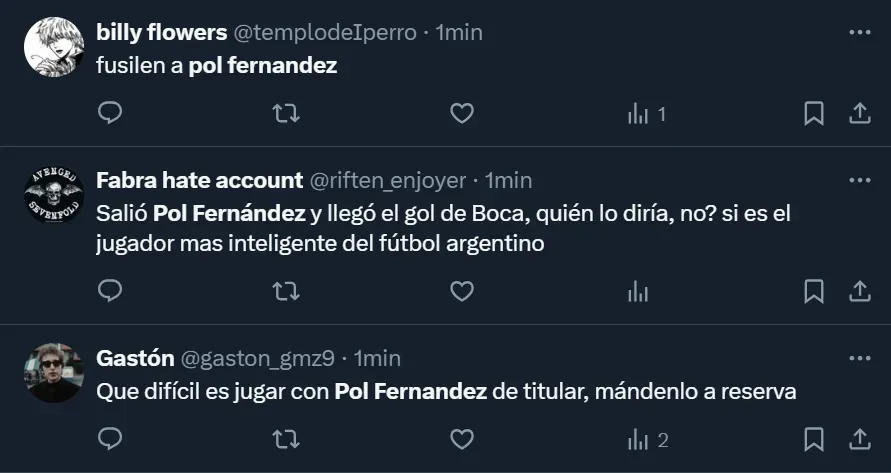Open overflow menu on Fabra hate account's tweet
Image resolution: width=891 pixels, height=473 pixels.
pos(859,180)
